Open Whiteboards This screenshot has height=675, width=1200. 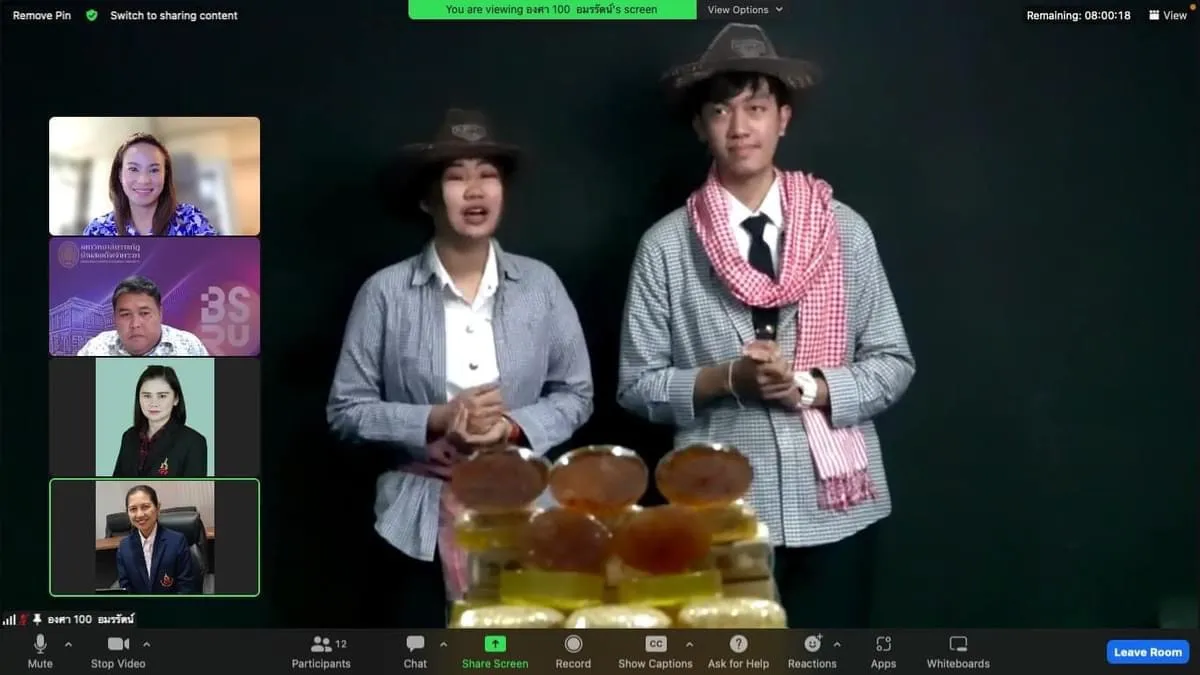tap(958, 651)
